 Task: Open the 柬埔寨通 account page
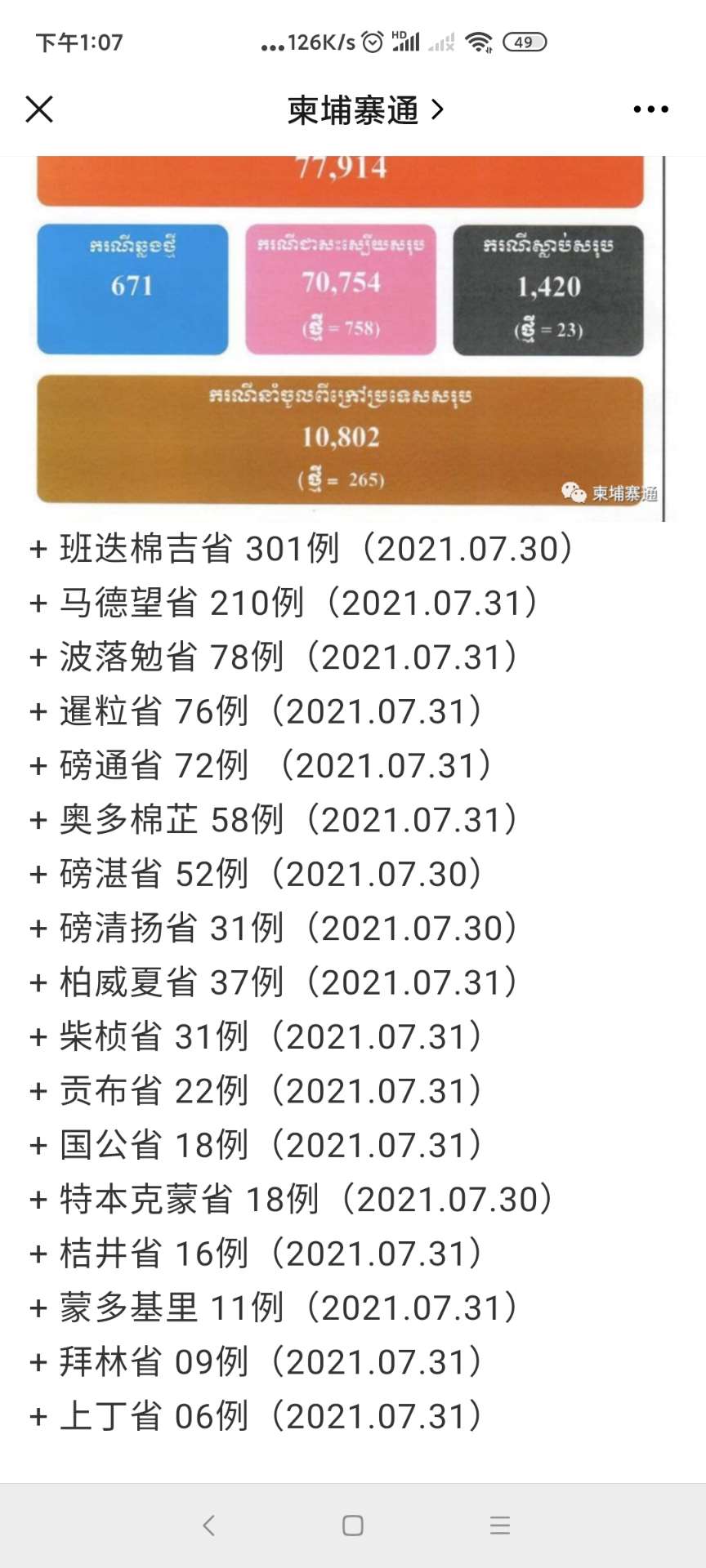[x=364, y=109]
